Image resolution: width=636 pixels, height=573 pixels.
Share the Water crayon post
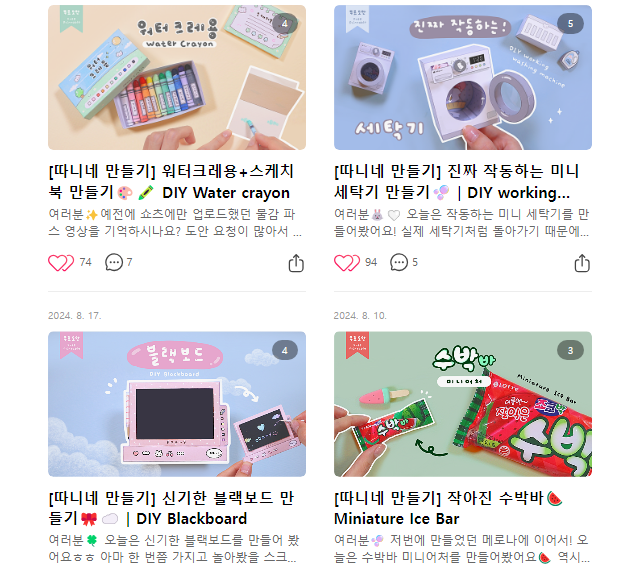pyautogui.click(x=296, y=263)
